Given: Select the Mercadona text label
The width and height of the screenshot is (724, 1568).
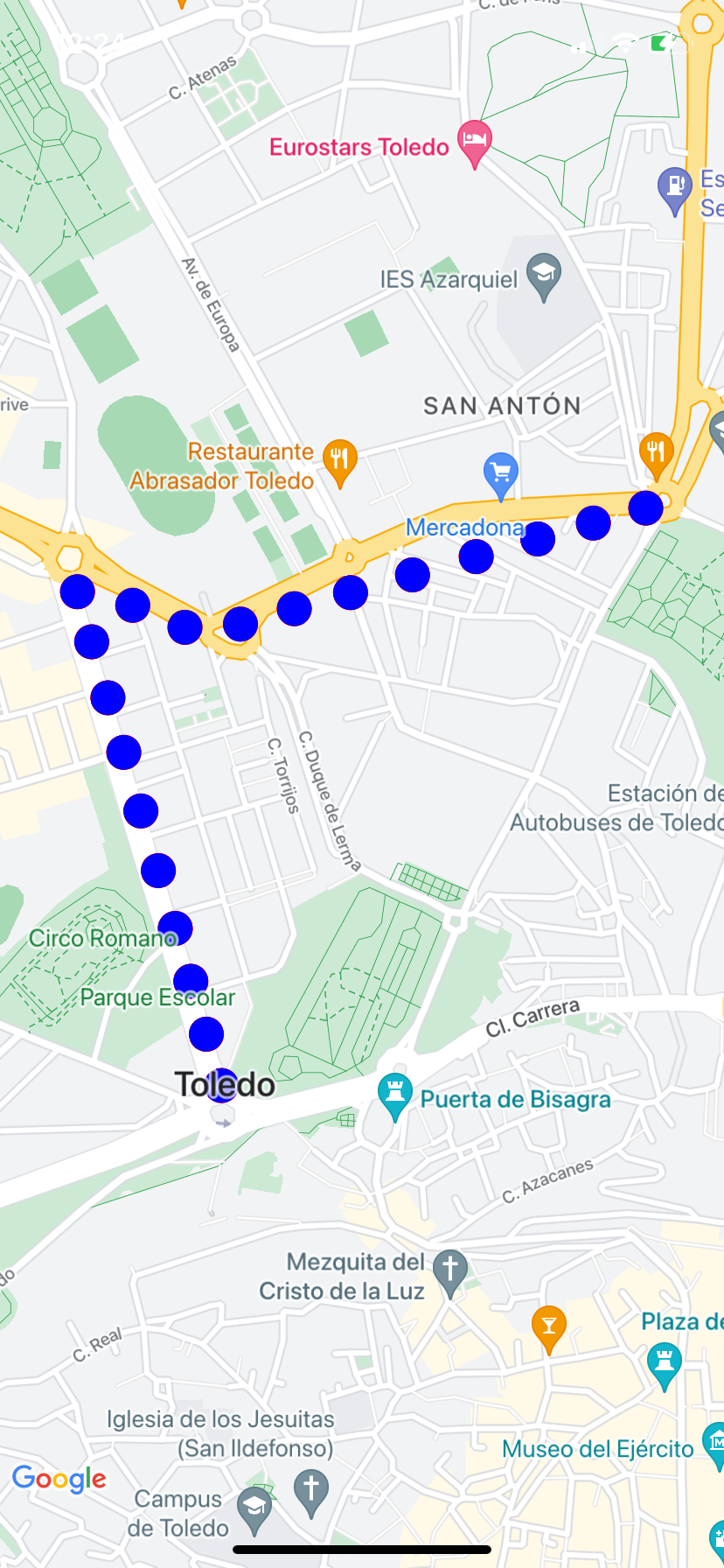Looking at the screenshot, I should point(463,528).
